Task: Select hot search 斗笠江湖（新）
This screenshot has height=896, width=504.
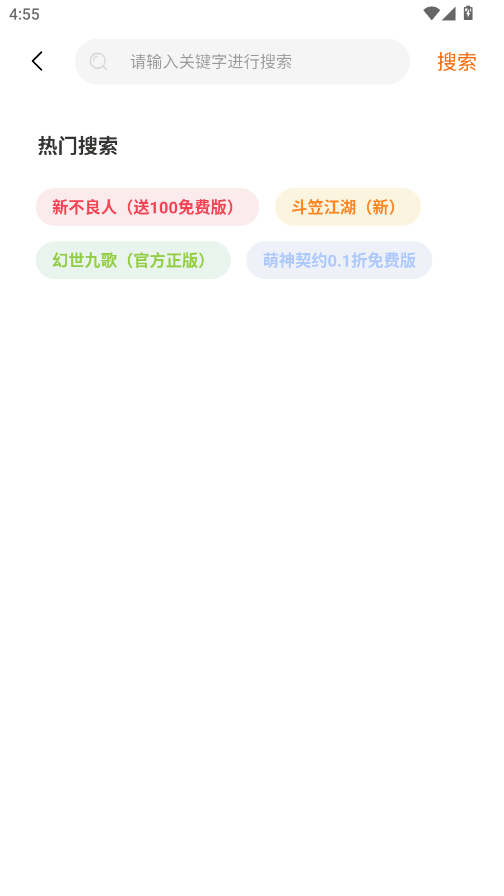Action: coord(348,207)
